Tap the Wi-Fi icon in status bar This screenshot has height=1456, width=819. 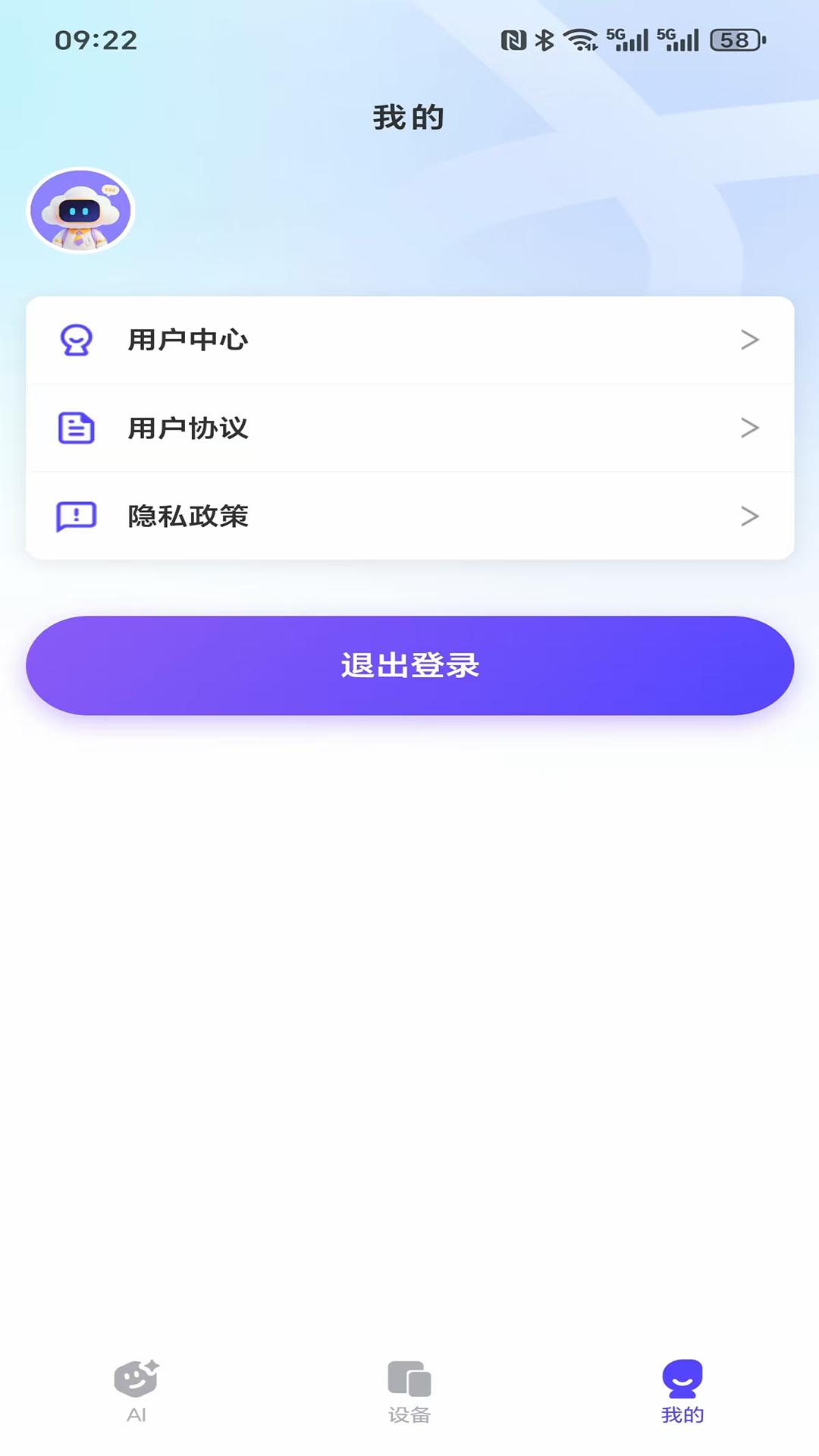[580, 39]
